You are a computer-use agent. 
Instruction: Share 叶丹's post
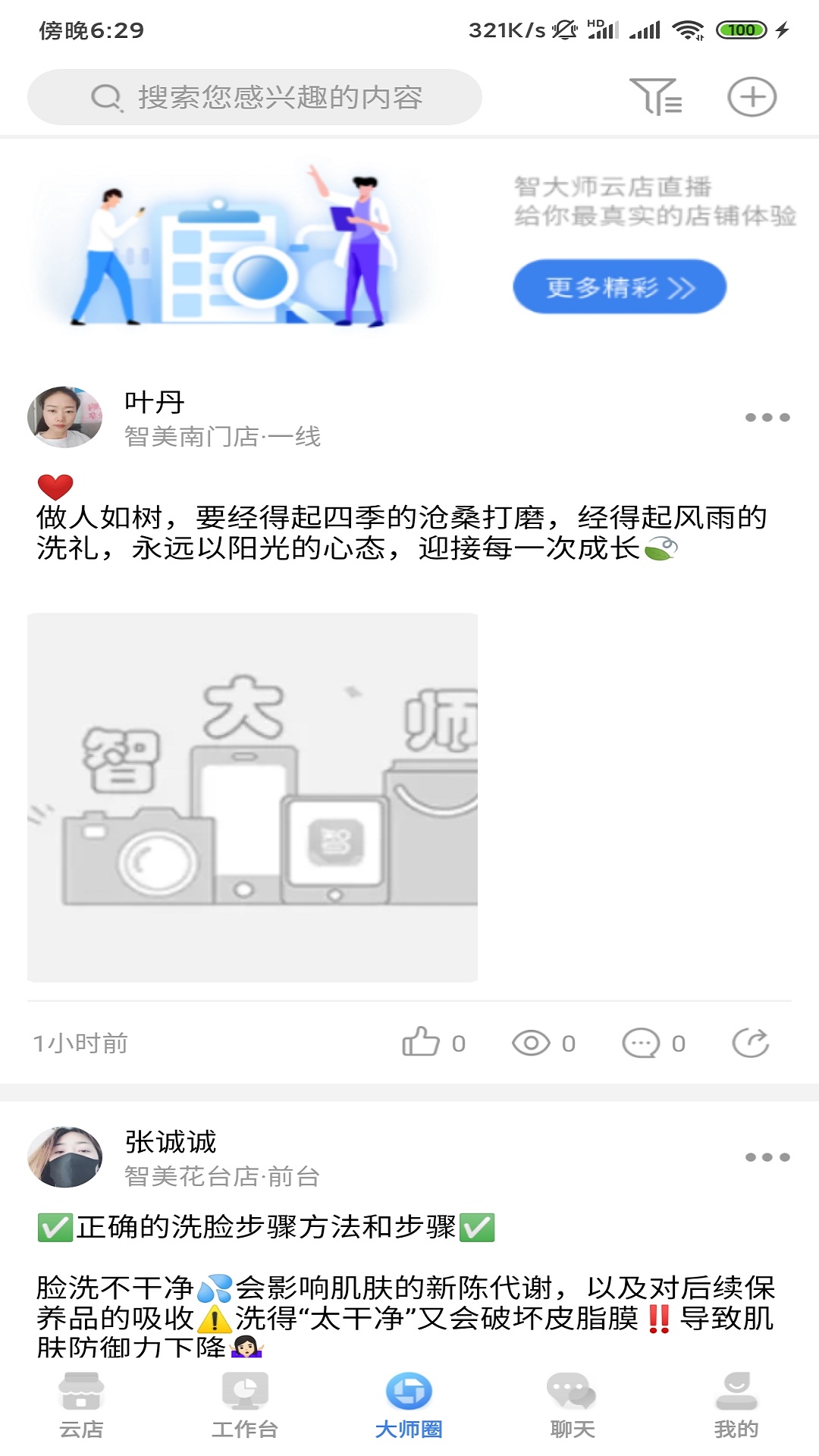tap(751, 1043)
